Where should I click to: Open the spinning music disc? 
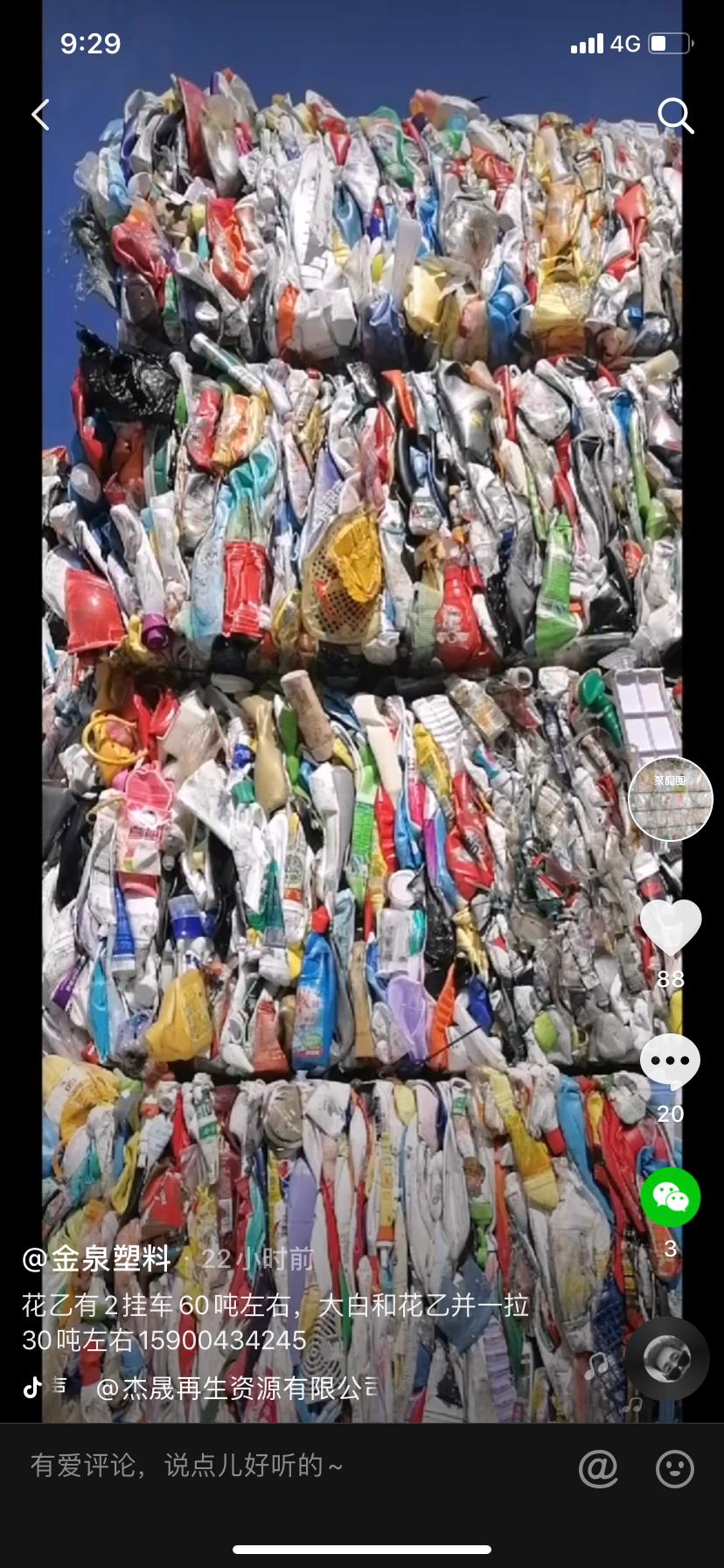(x=666, y=1359)
